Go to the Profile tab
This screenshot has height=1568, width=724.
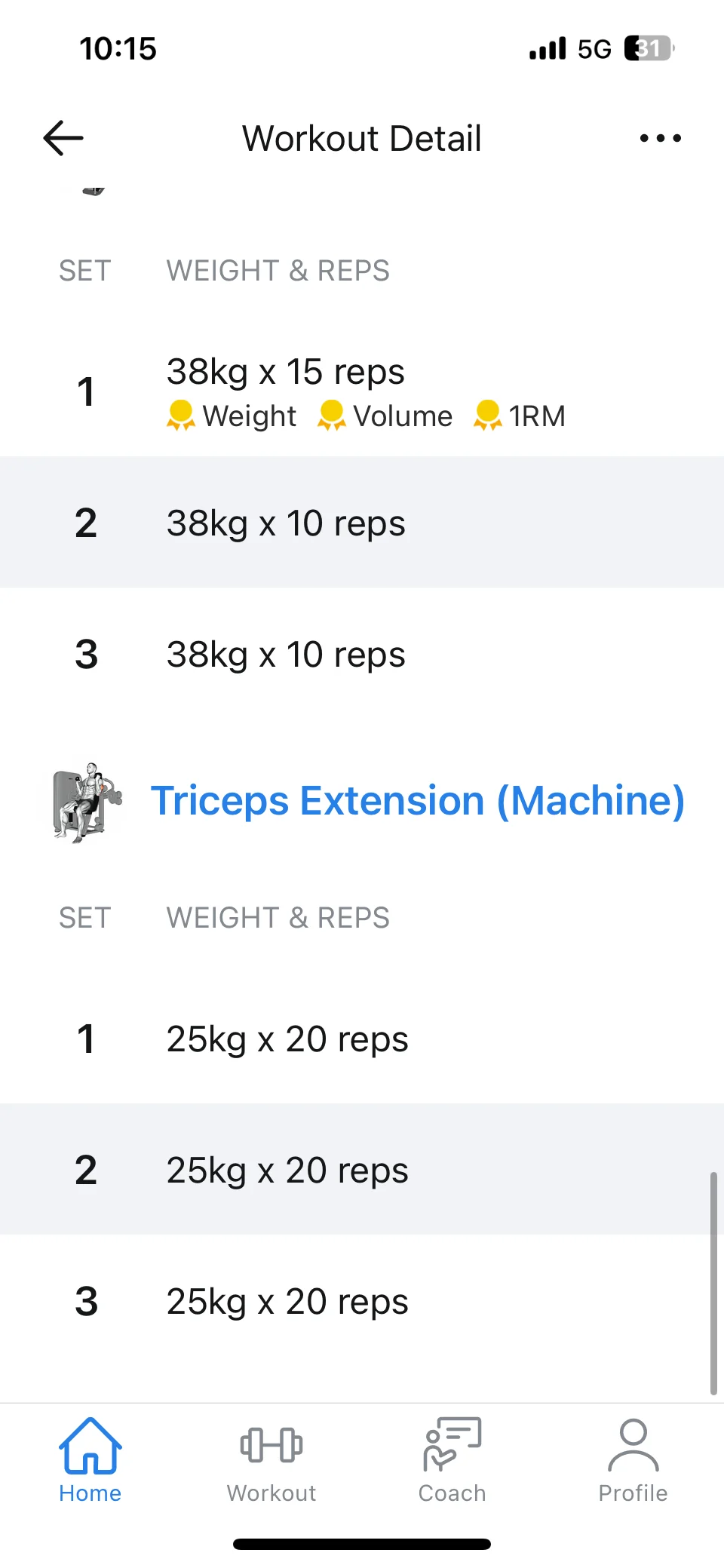point(633,1461)
